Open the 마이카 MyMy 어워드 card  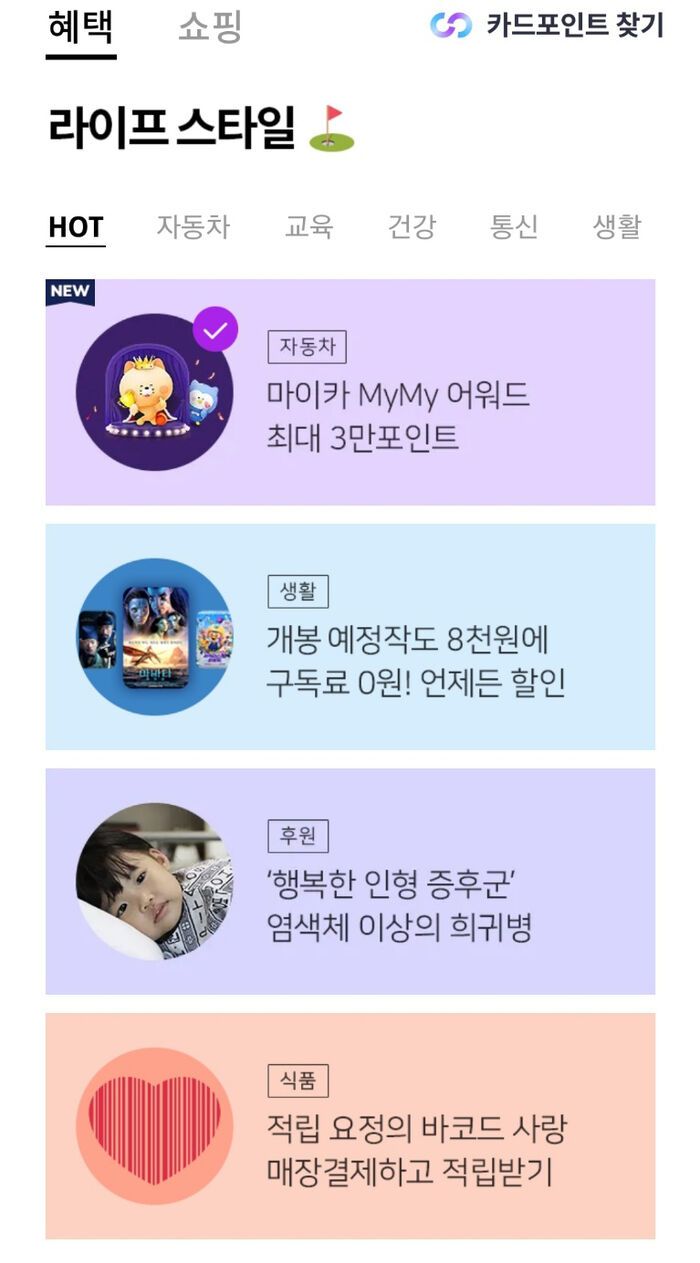coord(350,392)
